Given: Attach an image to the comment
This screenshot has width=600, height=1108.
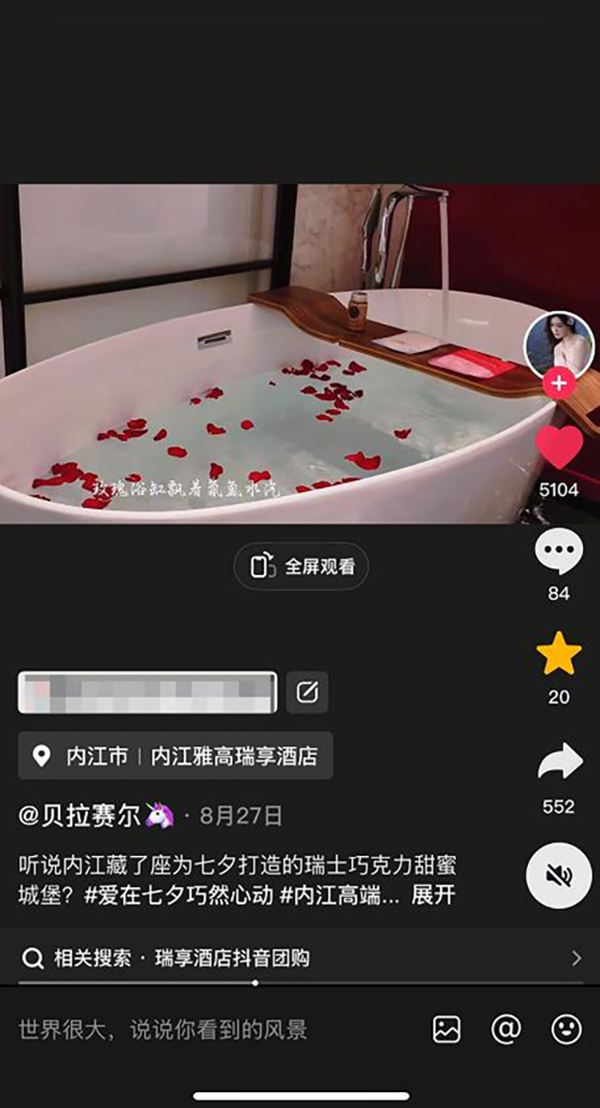Looking at the screenshot, I should click(x=447, y=1029).
